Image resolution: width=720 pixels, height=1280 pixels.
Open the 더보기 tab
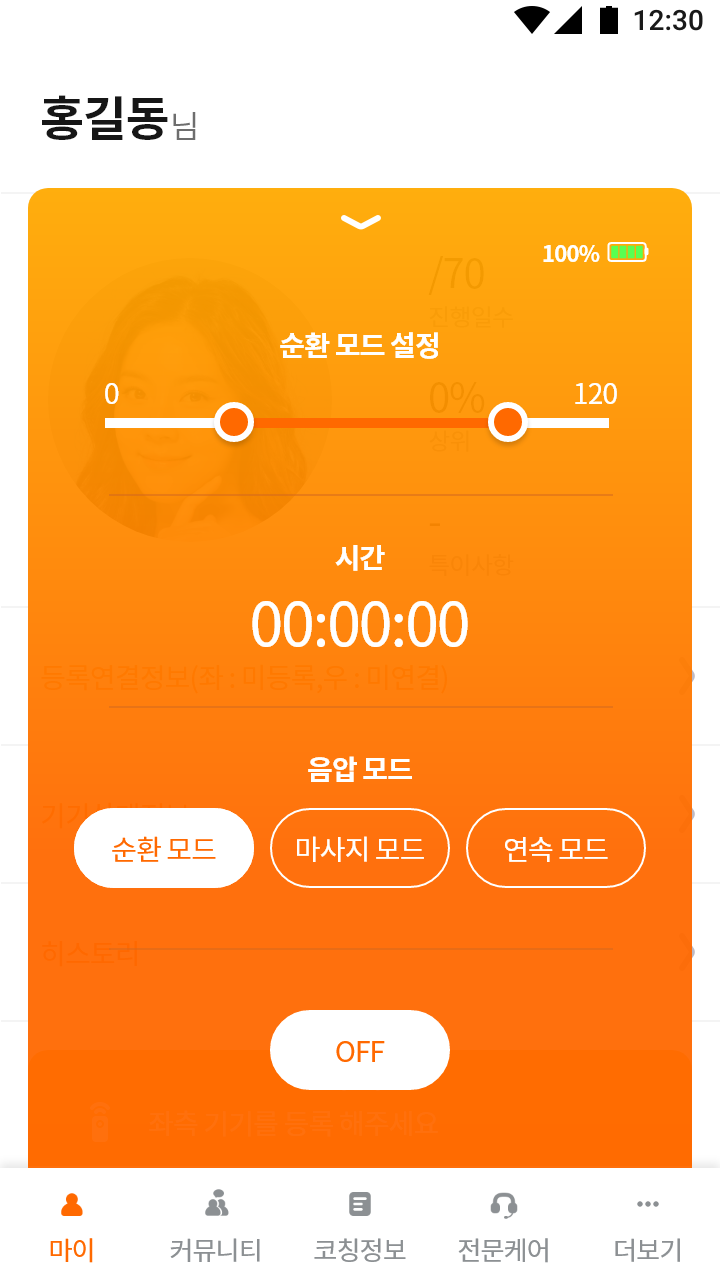648,1226
